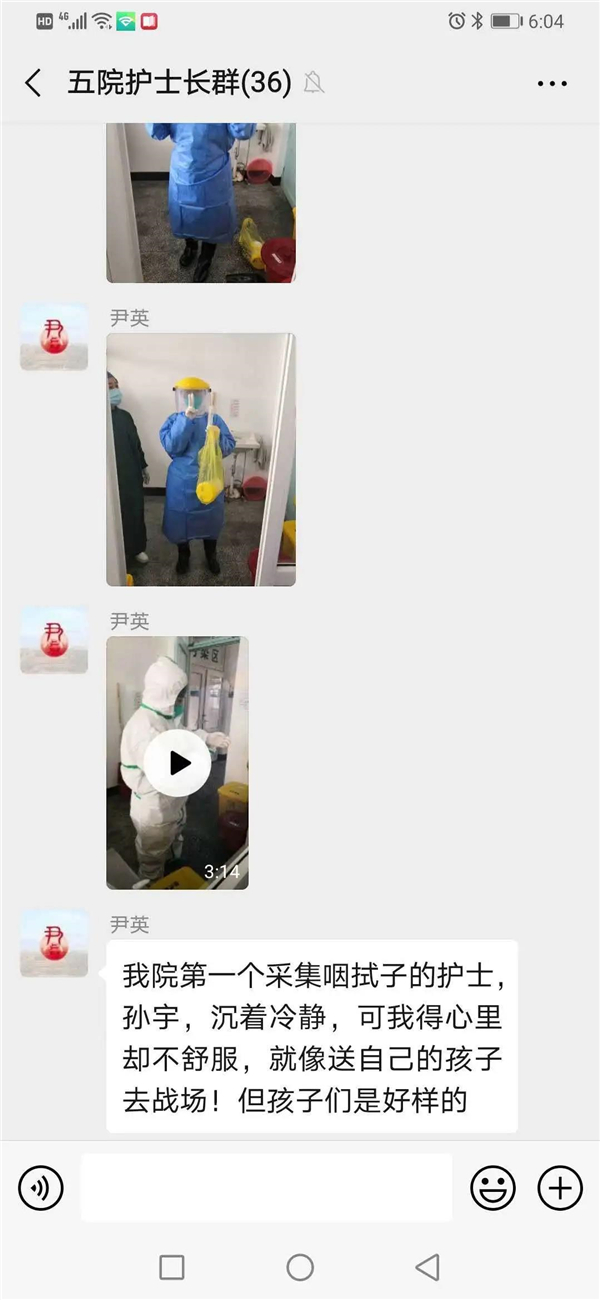600x1300 pixels.
Task: Open the group chat overflow menu
Action: tap(552, 84)
